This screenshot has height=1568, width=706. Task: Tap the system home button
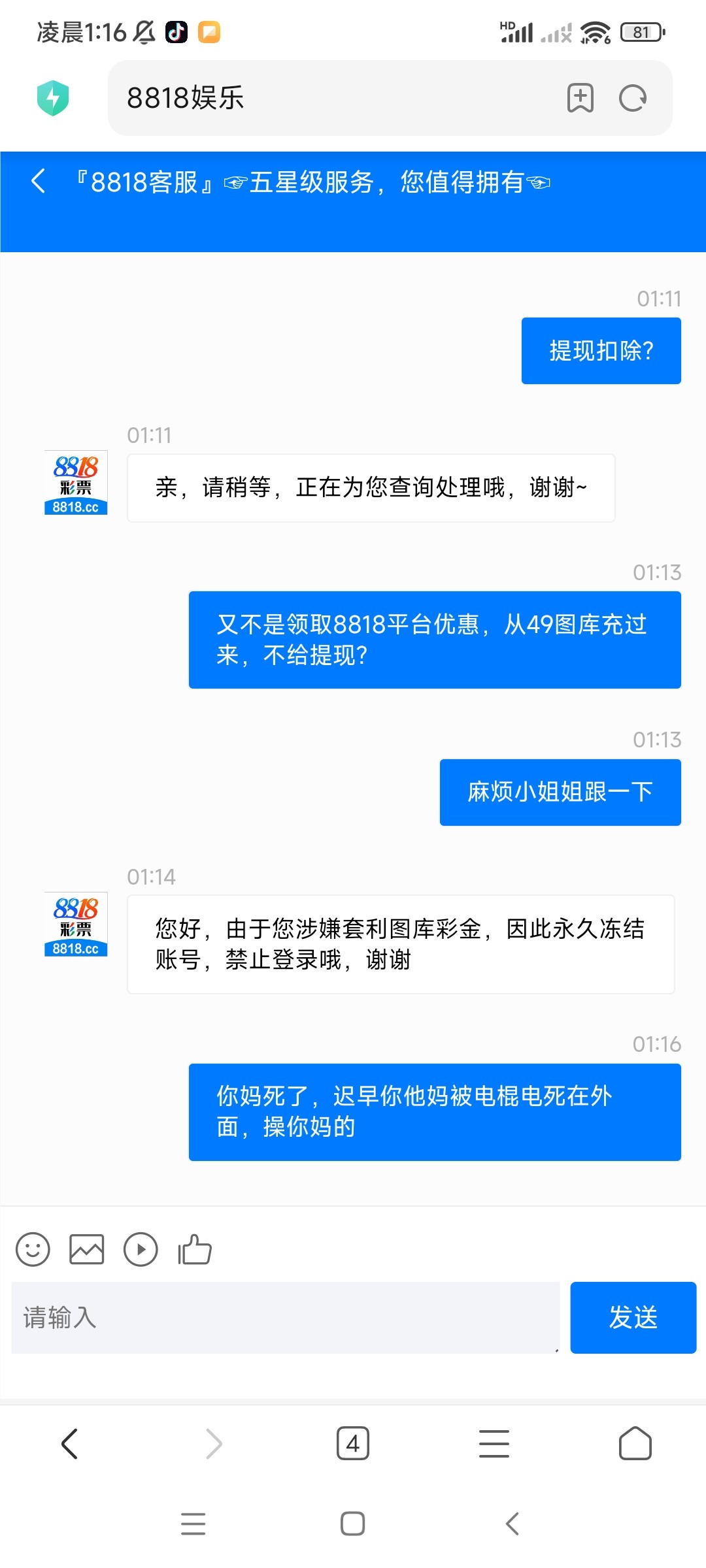click(352, 1524)
